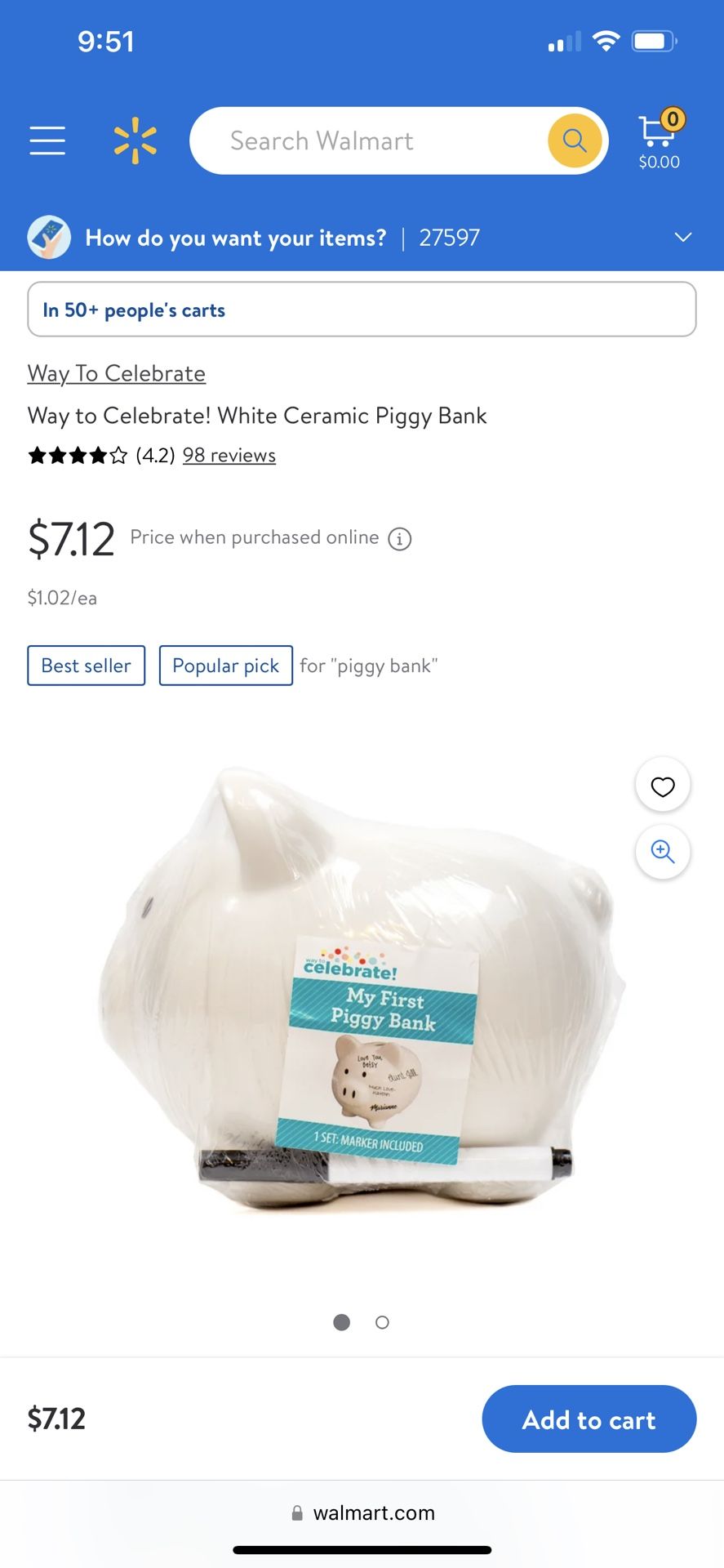Tap the yellow search button
The height and width of the screenshot is (1568, 724).
point(575,140)
